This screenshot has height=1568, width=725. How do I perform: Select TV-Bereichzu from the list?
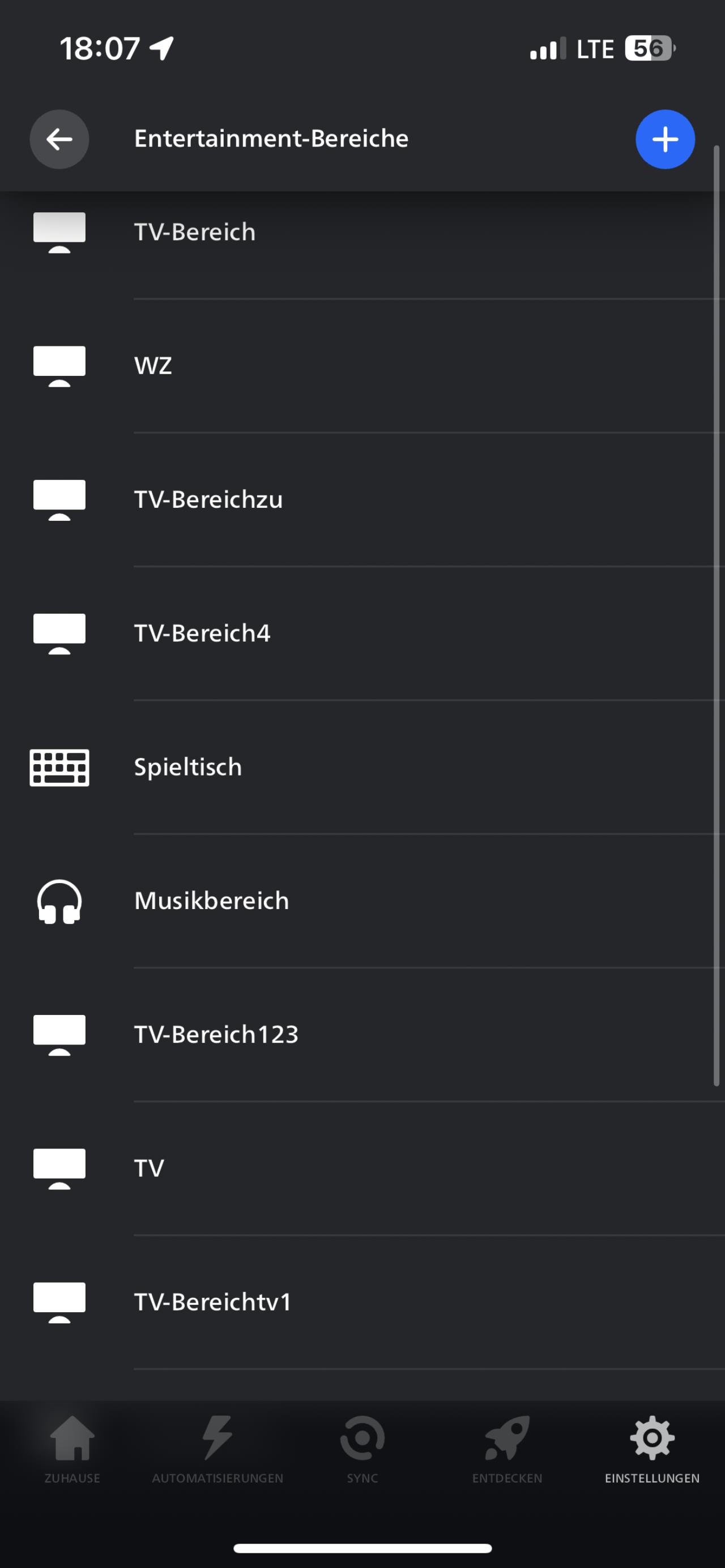coord(362,500)
